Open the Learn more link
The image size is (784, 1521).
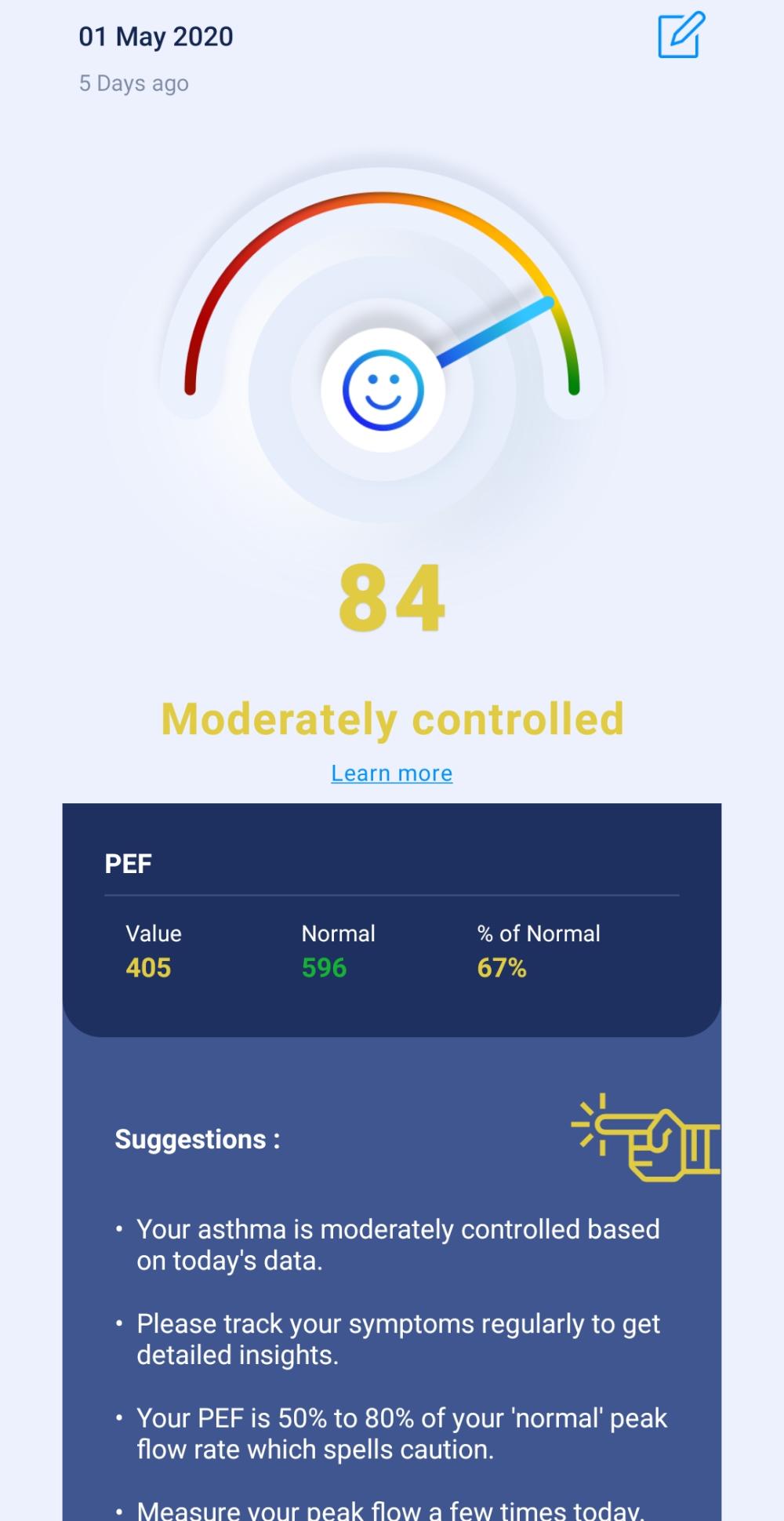point(391,773)
